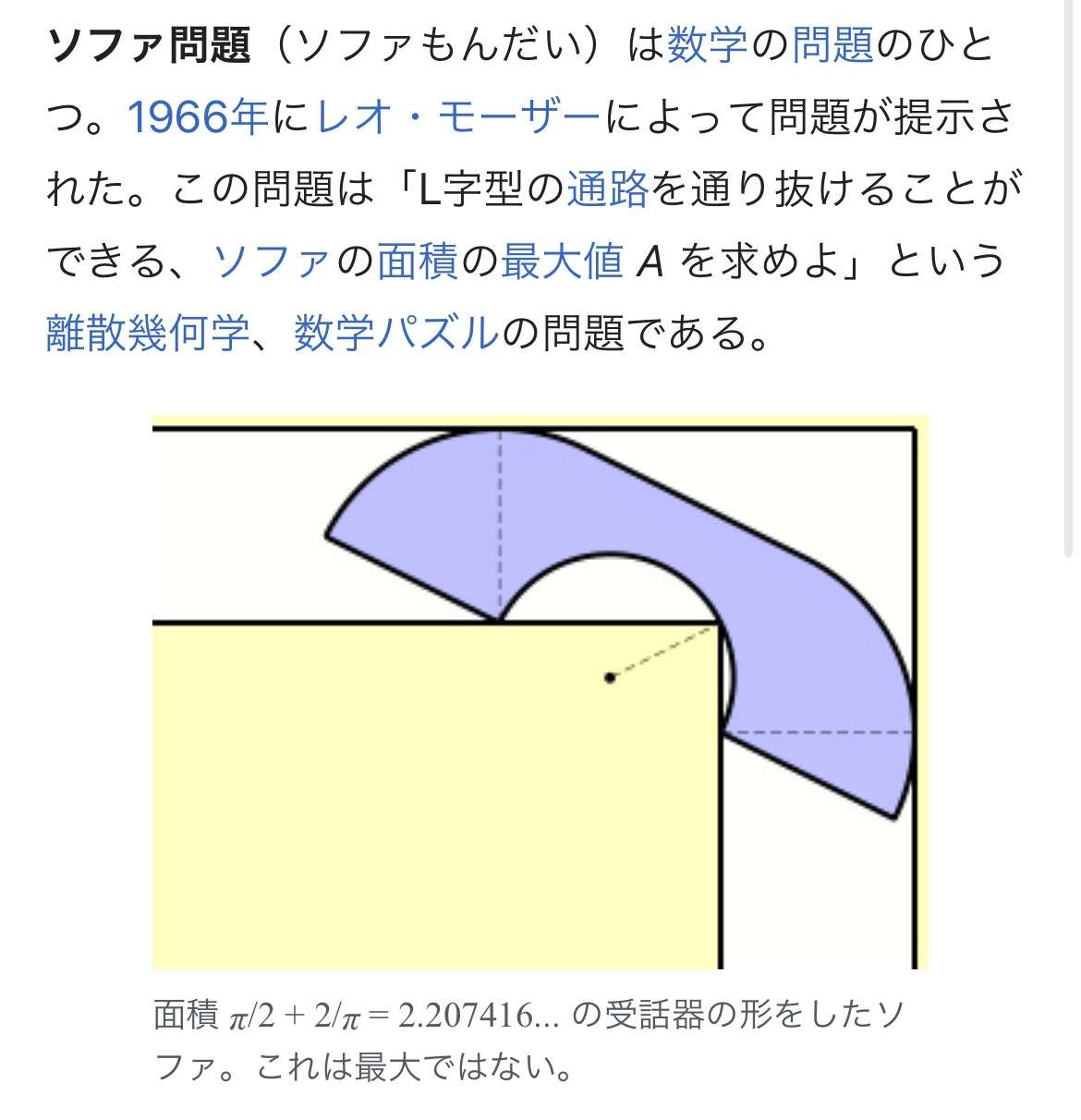The image size is (1081, 1120).
Task: Open the blue ソファ link
Action: tap(272, 262)
